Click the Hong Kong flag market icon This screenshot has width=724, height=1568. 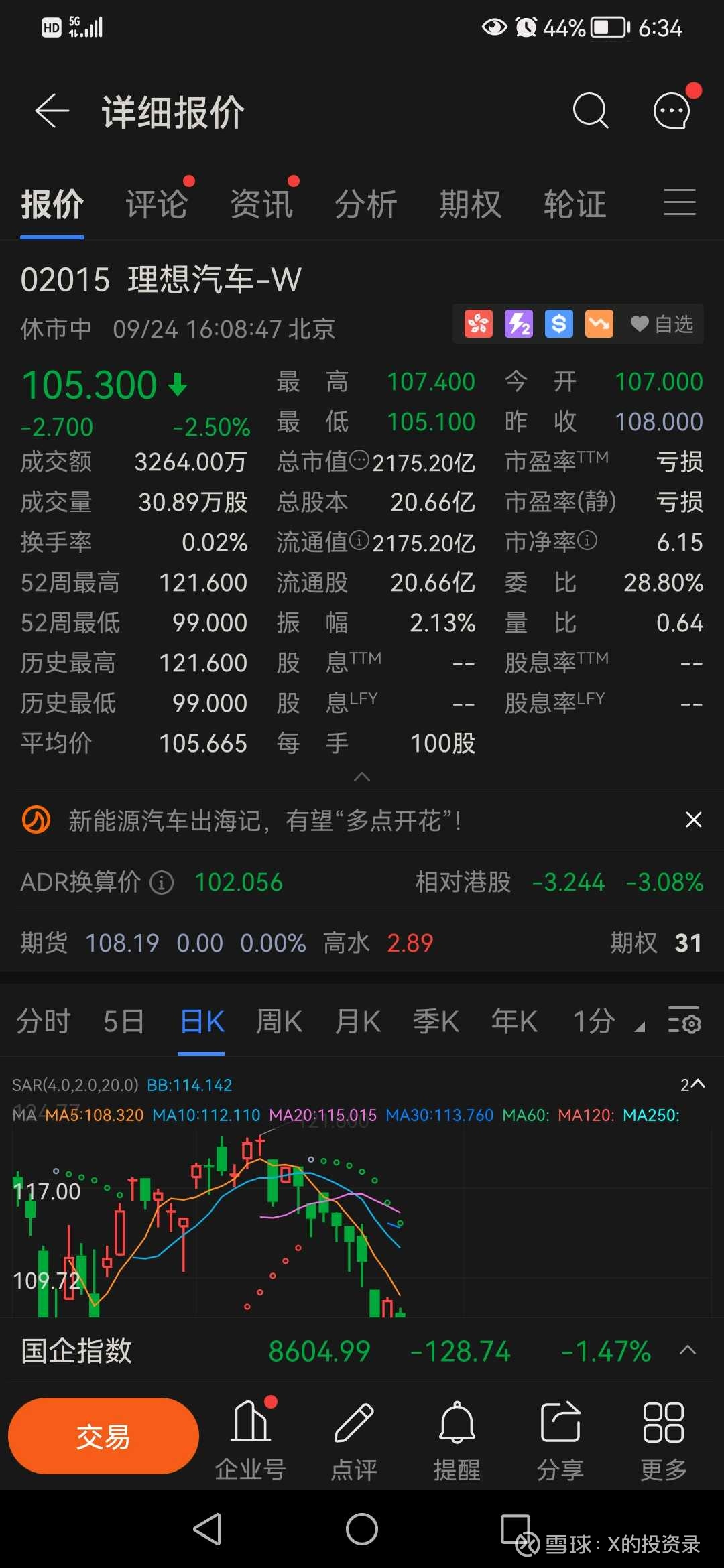click(477, 324)
